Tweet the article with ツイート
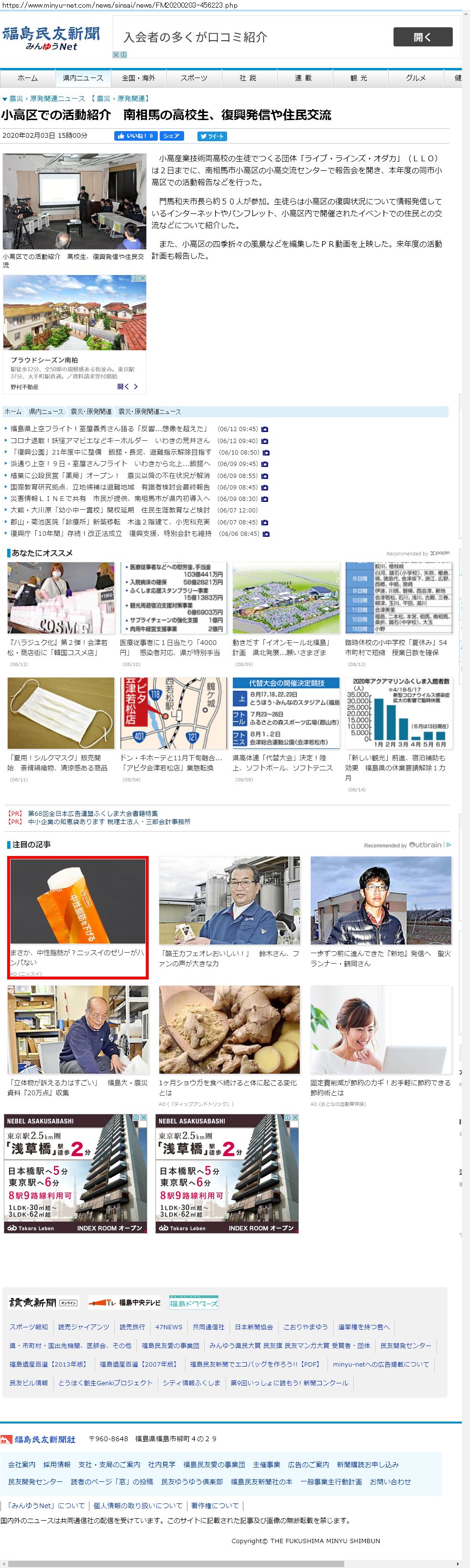This screenshot has width=470, height=1568. [212, 136]
